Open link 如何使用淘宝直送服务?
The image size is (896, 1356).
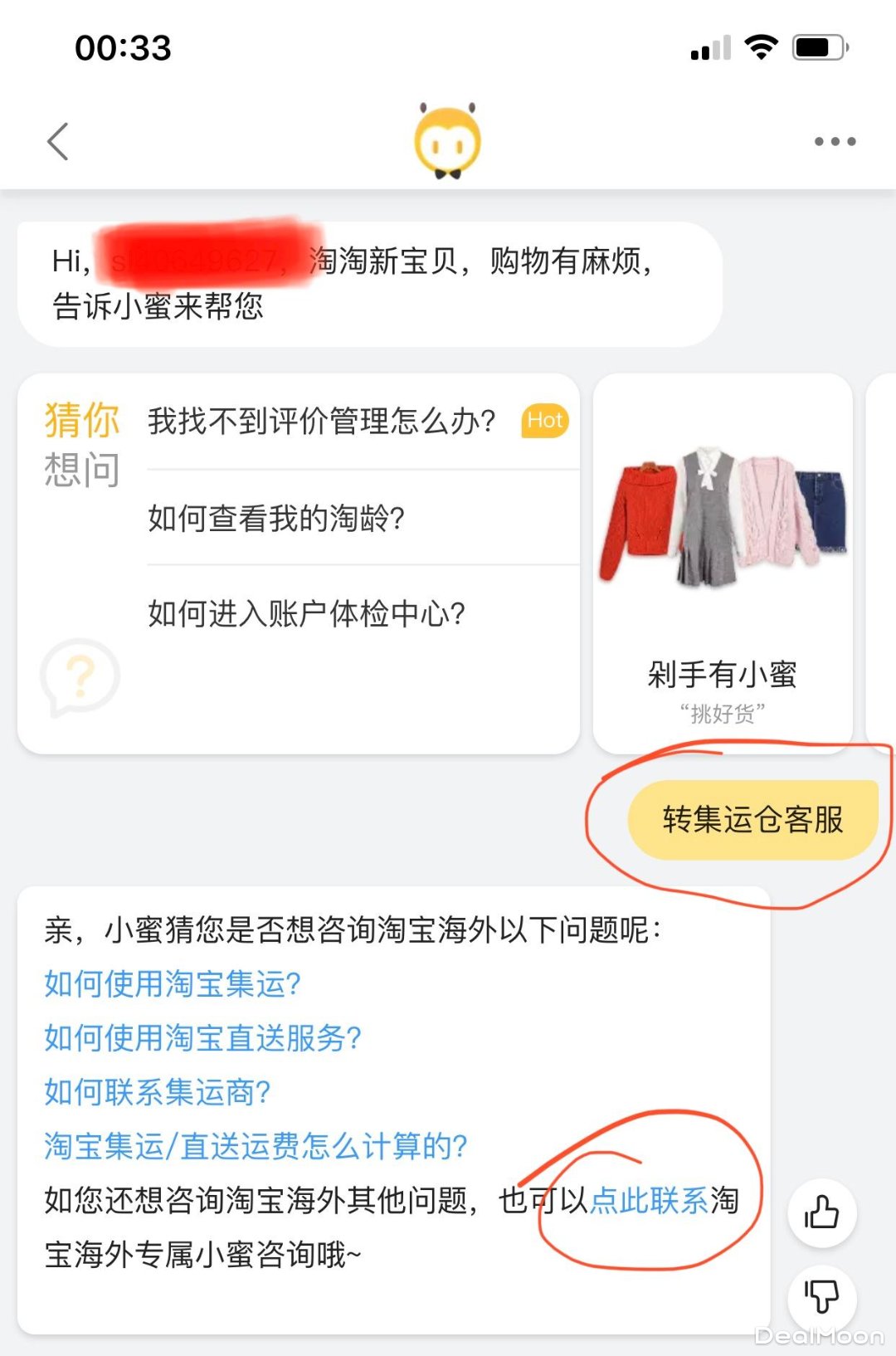pos(203,1038)
